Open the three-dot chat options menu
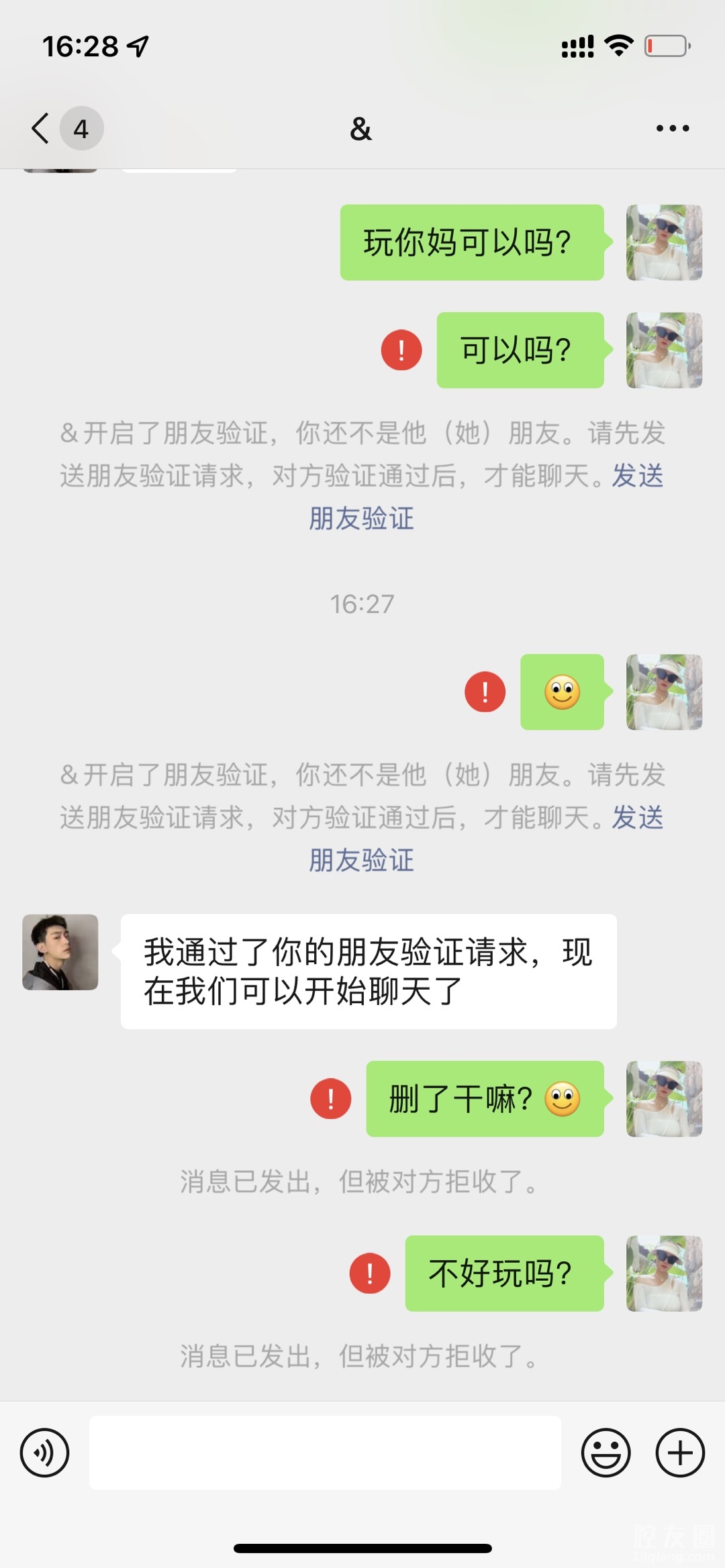Screen dimensions: 725x1568 point(672,128)
